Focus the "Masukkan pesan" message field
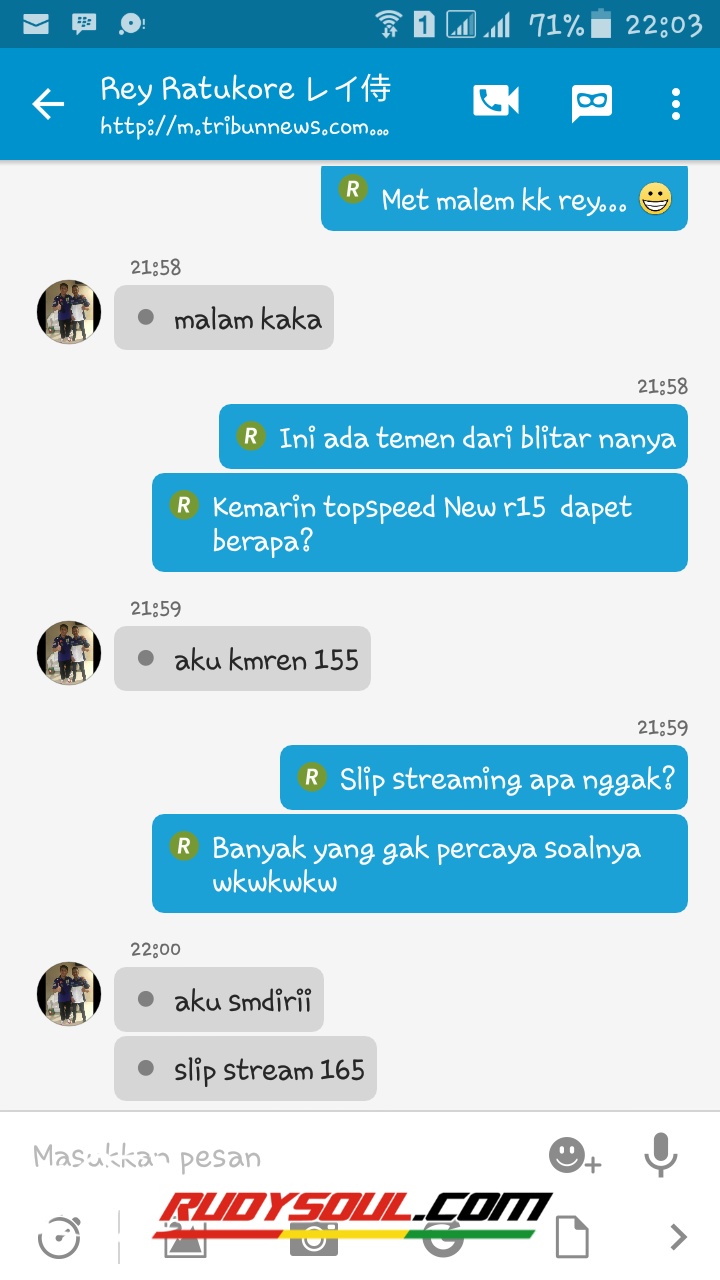This screenshot has width=720, height=1280. pos(270,1158)
